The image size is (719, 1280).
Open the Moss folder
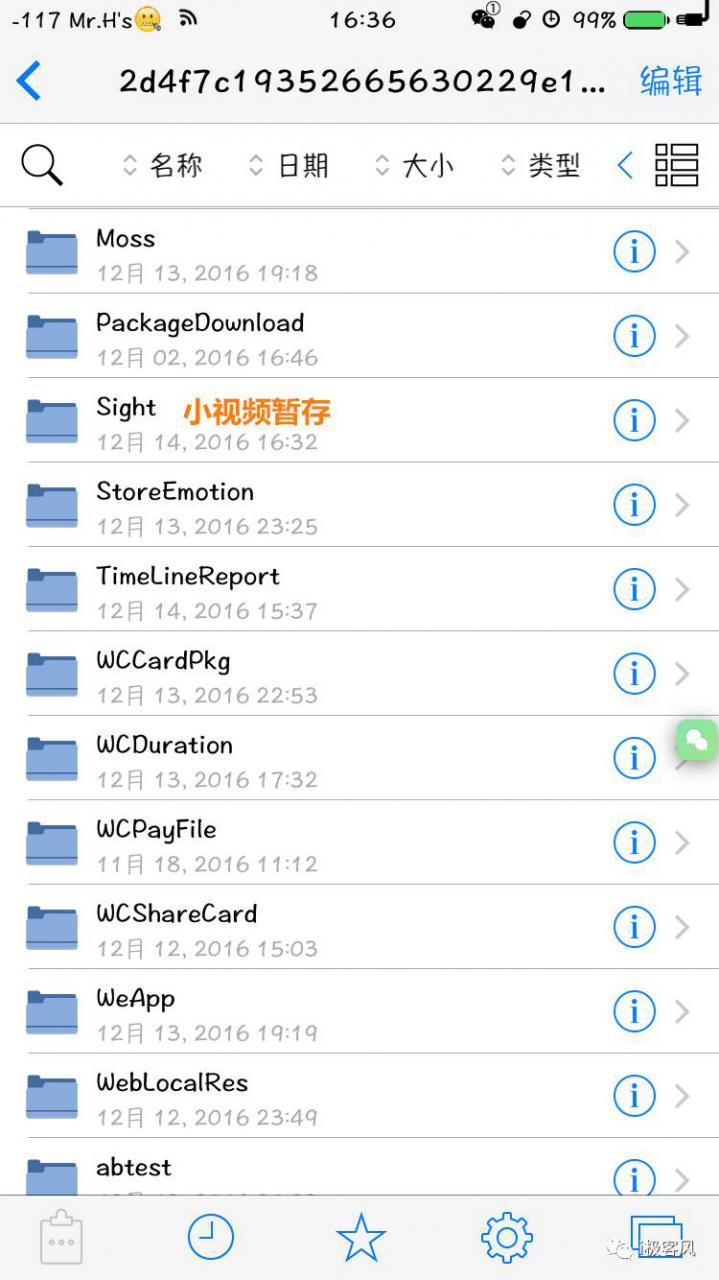coord(359,251)
